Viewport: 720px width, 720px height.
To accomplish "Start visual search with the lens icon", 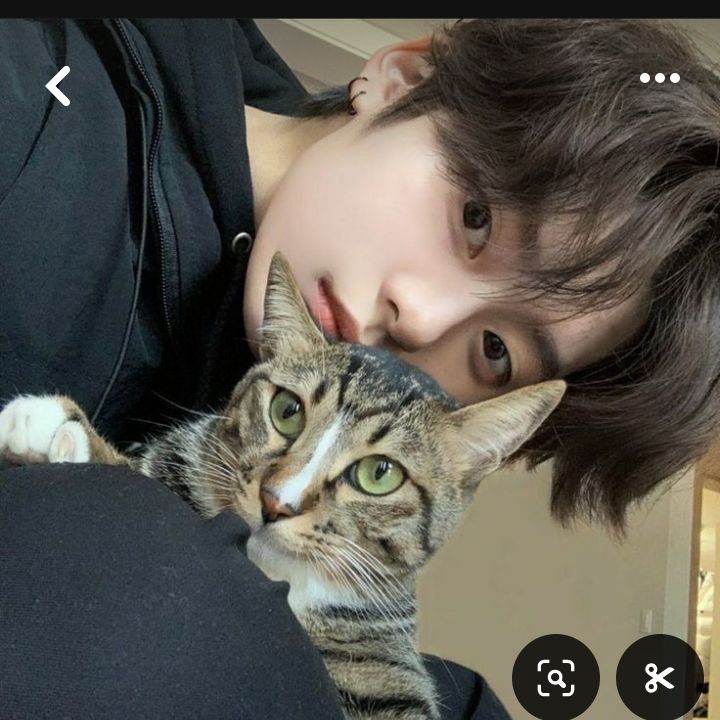I will [x=556, y=678].
